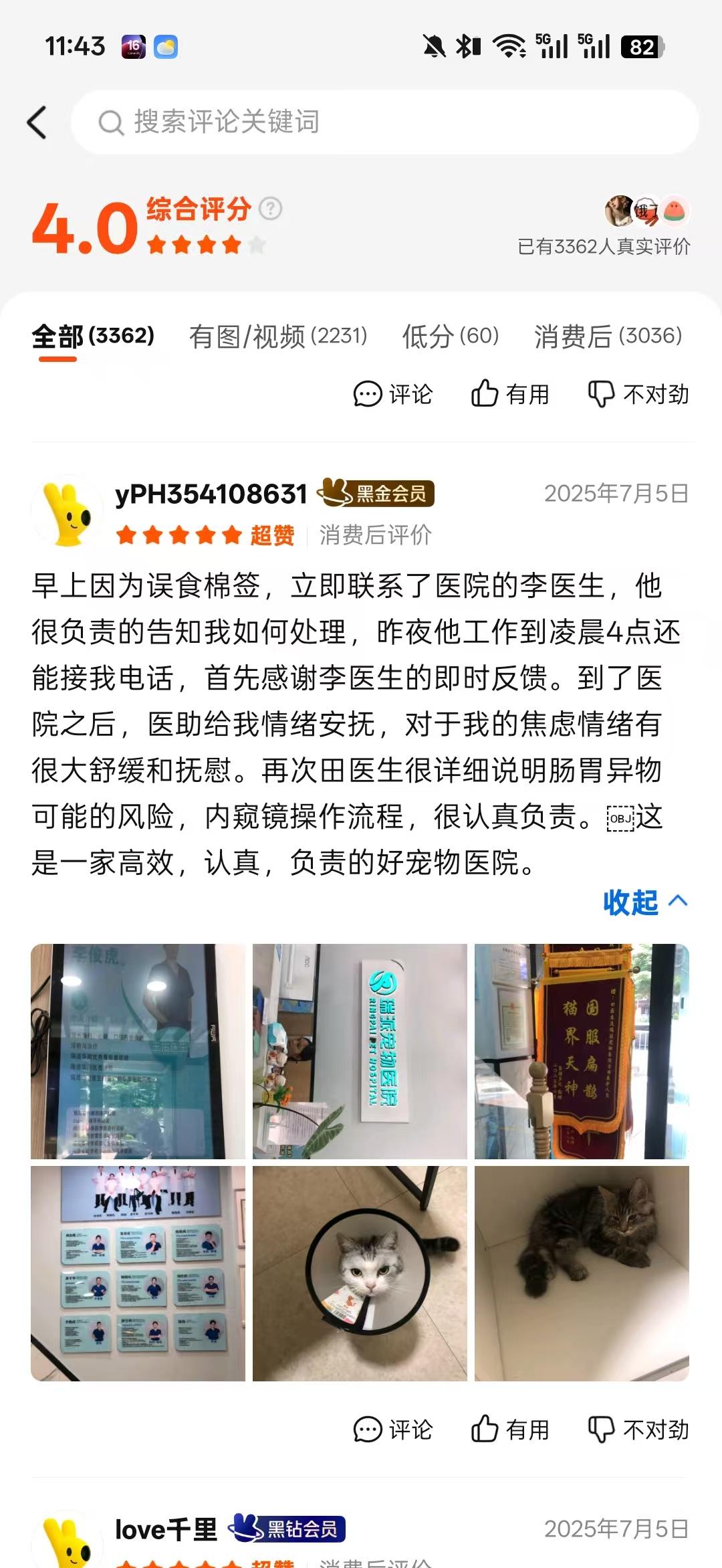Select the 全部 (3362) tab
722x1568 pixels.
(93, 336)
